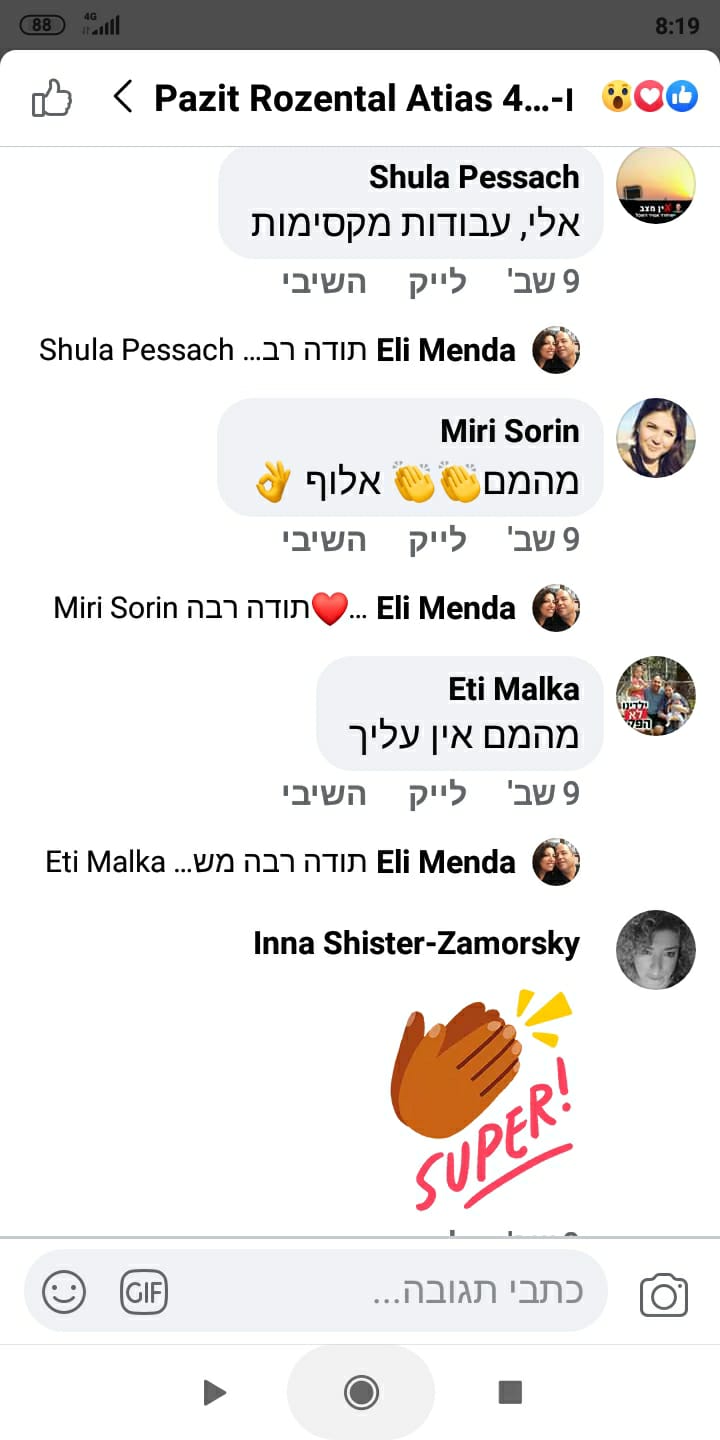Open Miri Sorin's profile picture
Viewport: 720px width, 1440px height.
click(656, 438)
